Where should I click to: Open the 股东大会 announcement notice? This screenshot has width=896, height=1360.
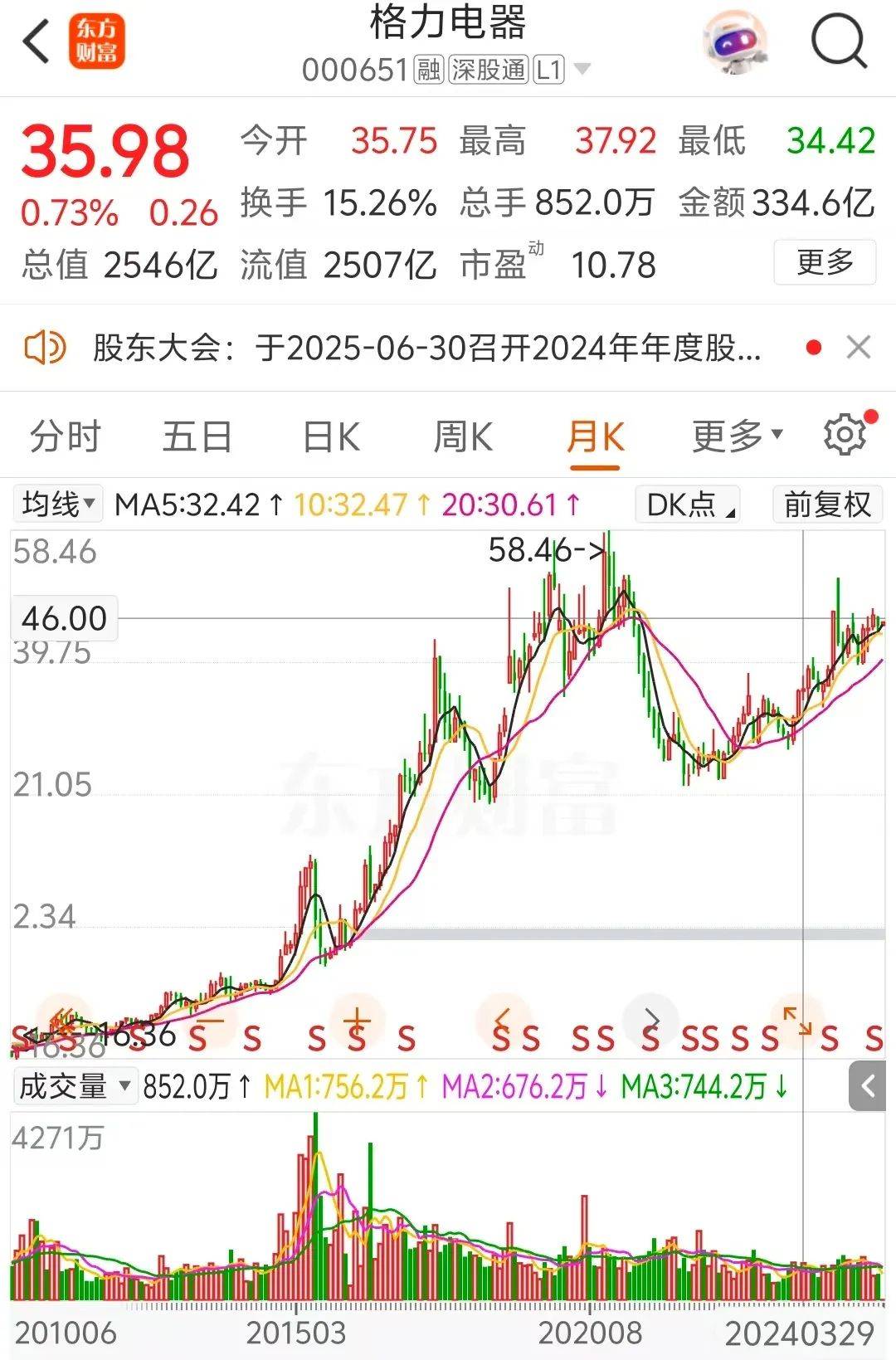pos(426,348)
